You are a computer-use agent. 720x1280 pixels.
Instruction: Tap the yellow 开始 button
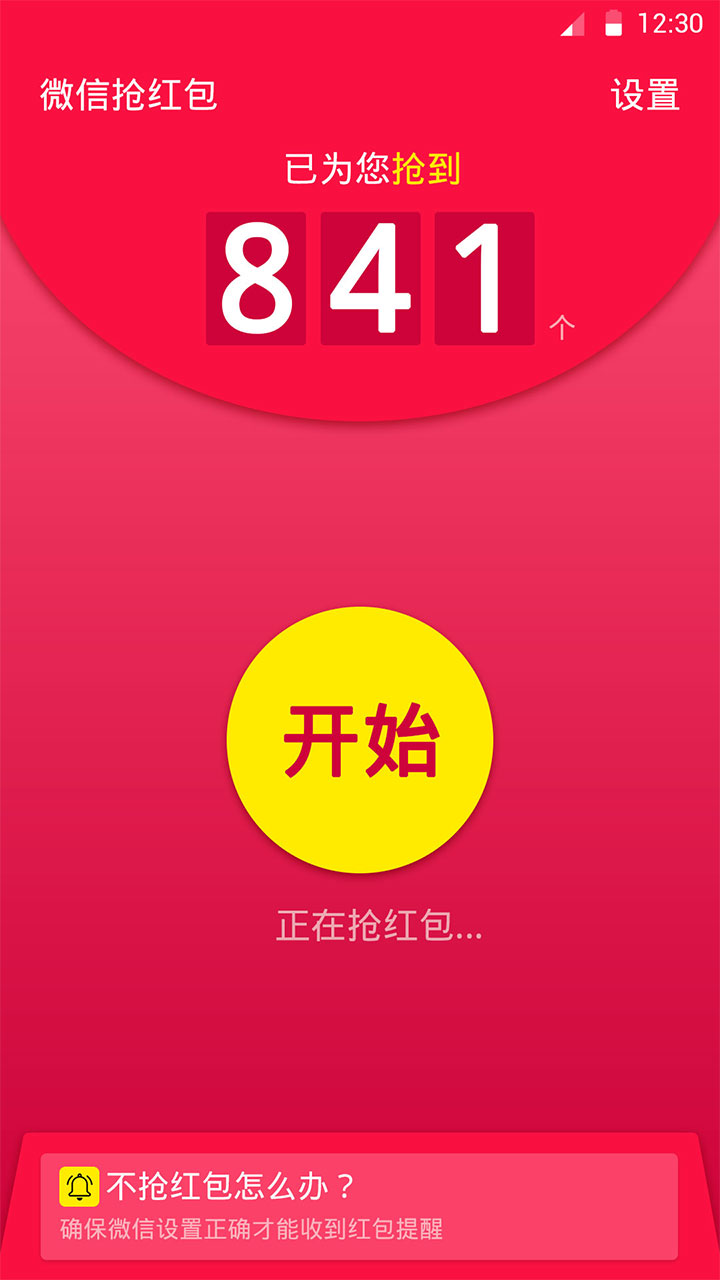(360, 740)
